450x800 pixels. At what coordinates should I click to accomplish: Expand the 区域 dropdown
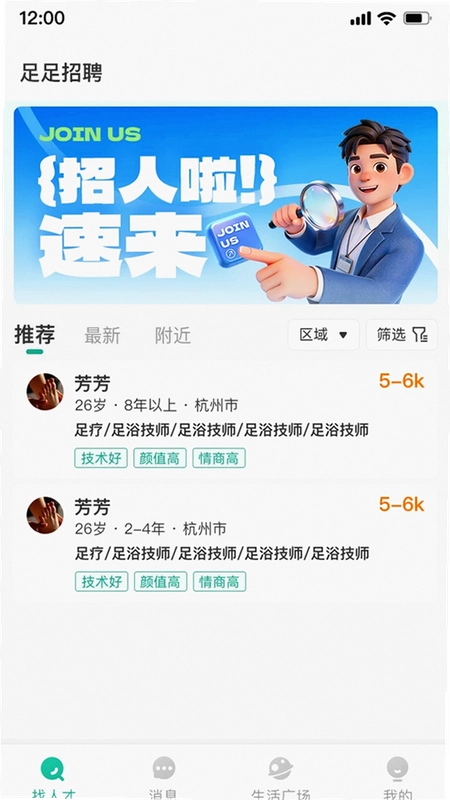click(323, 335)
